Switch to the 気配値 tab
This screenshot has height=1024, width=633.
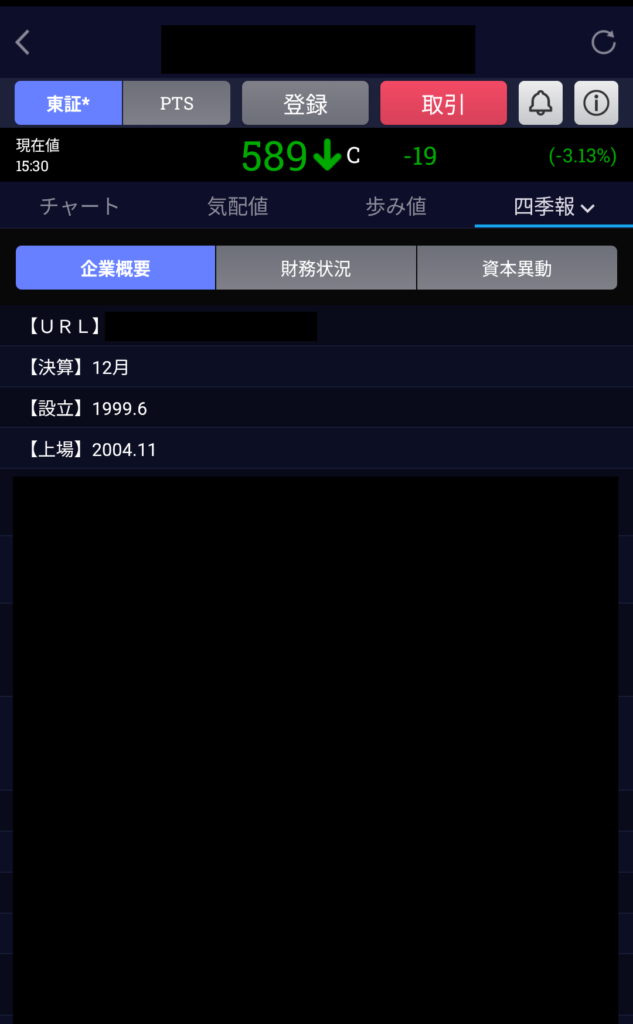(237, 207)
